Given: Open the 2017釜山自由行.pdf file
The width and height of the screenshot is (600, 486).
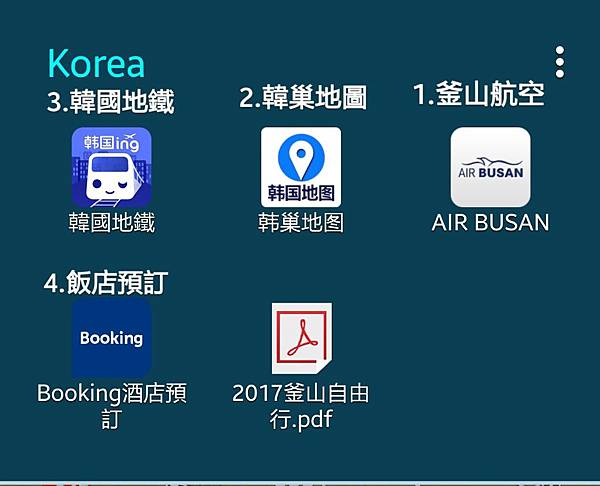Looking at the screenshot, I should coord(300,339).
